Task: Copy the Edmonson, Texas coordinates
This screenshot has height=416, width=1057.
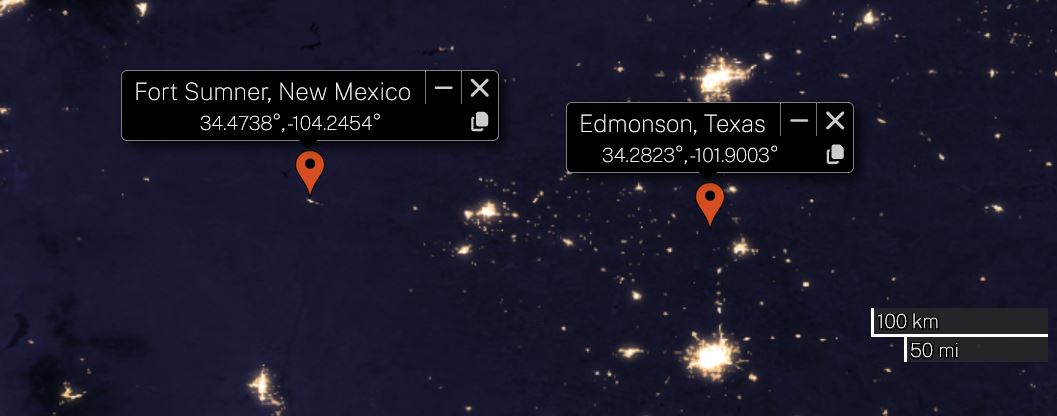Action: tap(836, 154)
